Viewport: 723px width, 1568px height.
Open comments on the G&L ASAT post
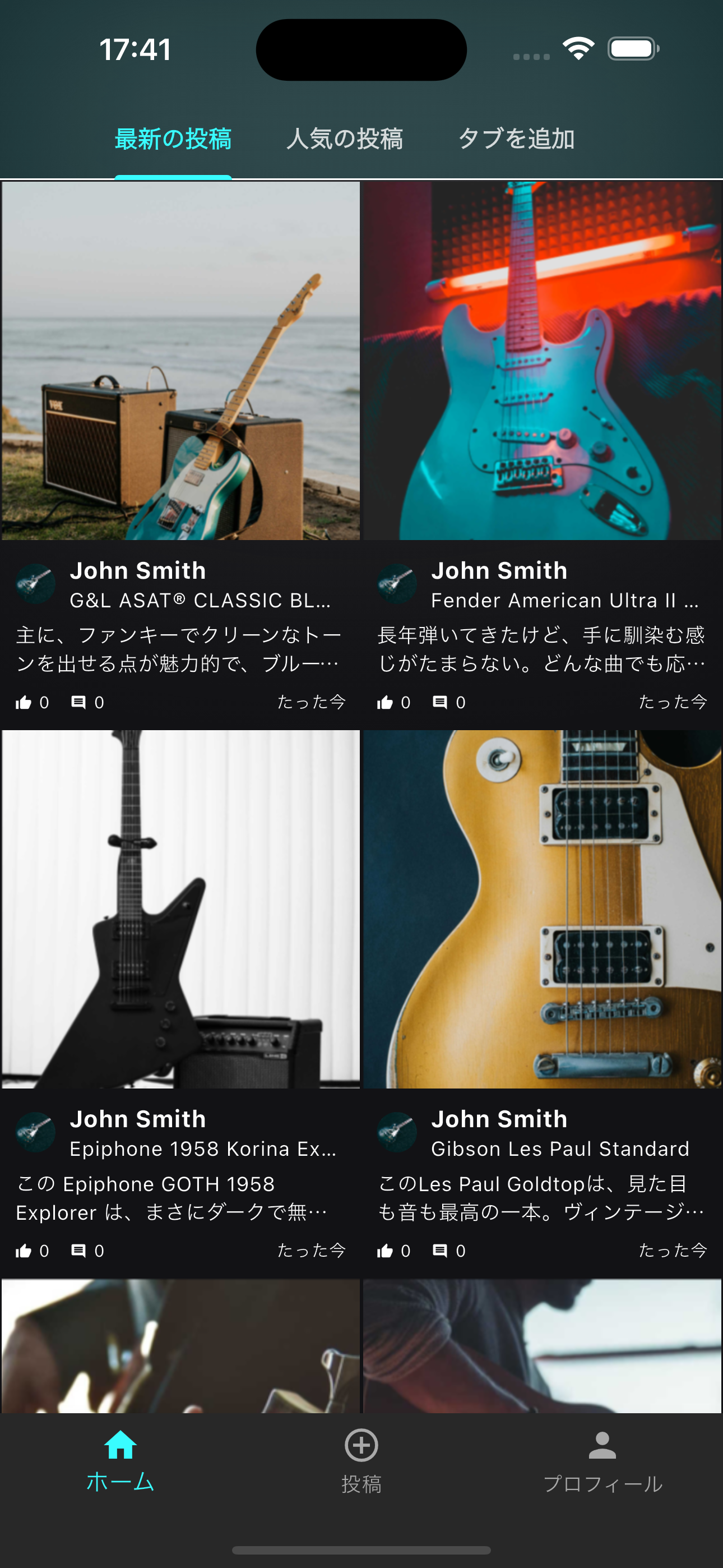78,703
